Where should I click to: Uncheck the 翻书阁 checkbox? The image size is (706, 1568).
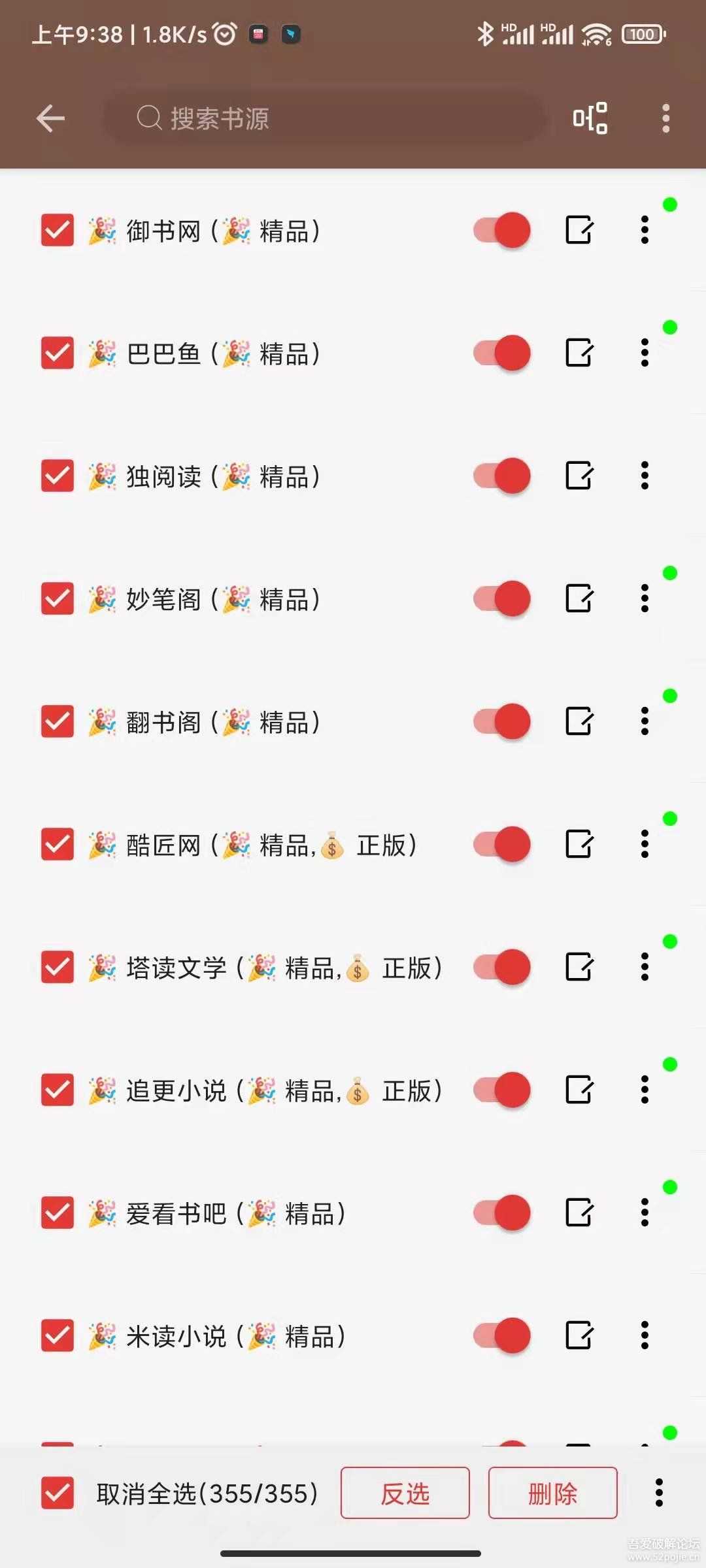pos(58,721)
